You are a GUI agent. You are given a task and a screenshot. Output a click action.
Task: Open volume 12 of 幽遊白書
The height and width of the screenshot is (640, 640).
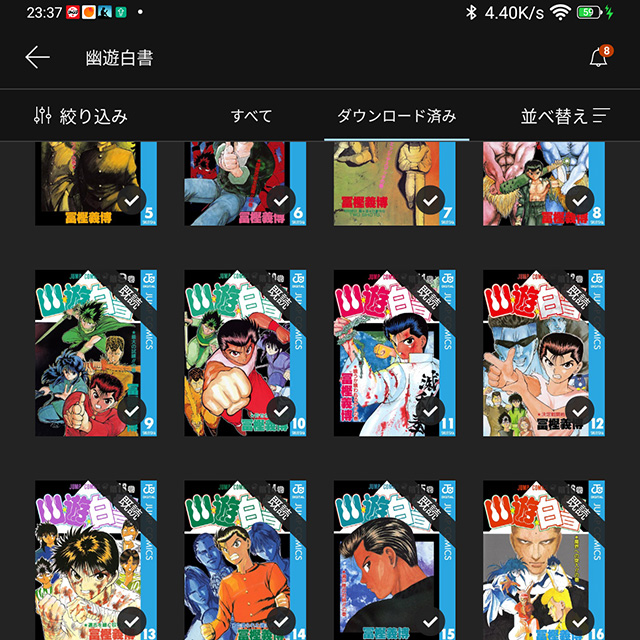click(x=544, y=352)
